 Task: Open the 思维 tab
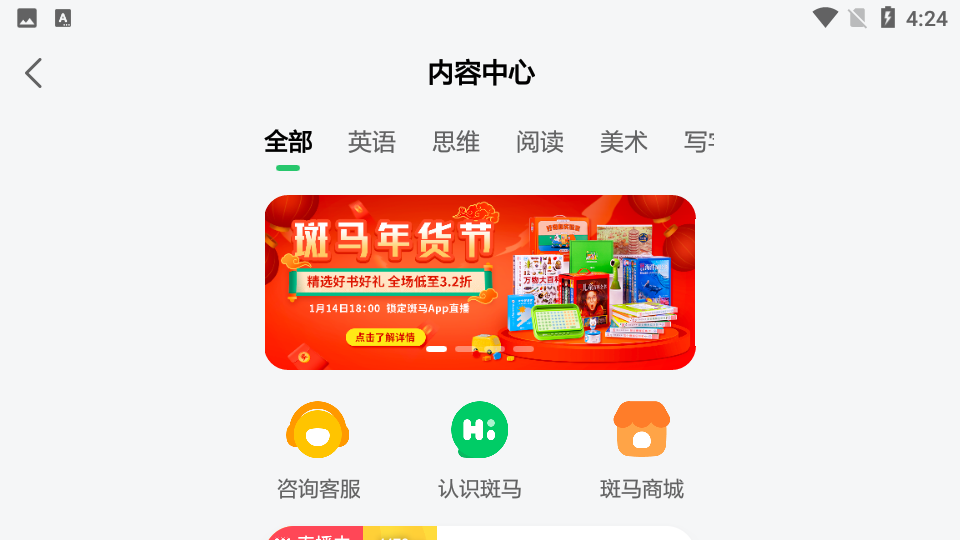[456, 142]
